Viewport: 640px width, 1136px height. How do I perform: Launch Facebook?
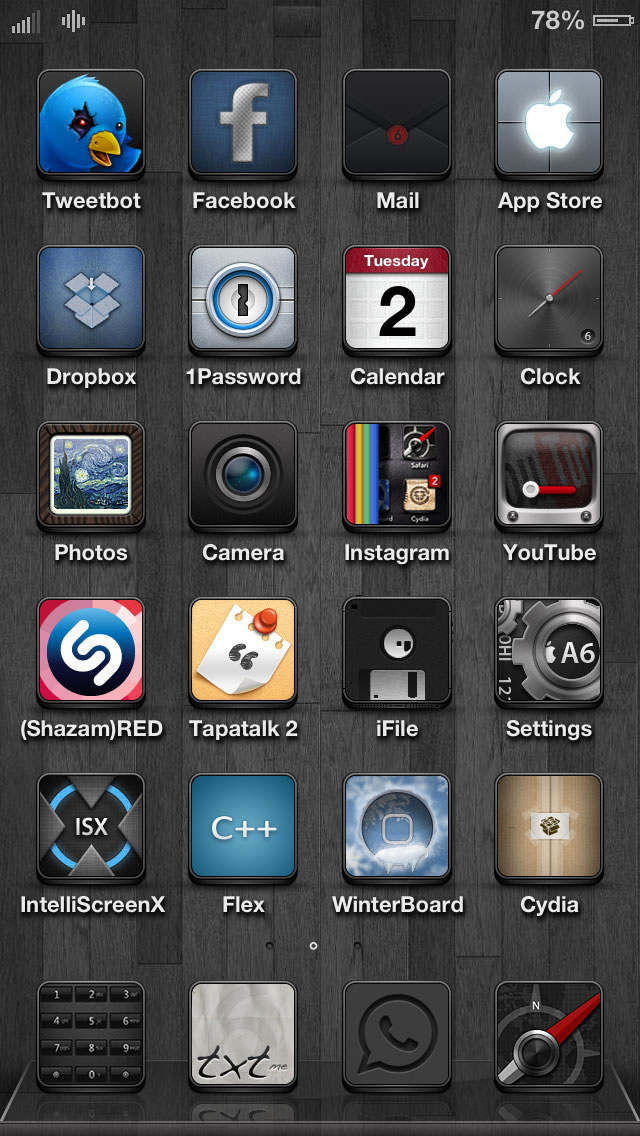pyautogui.click(x=243, y=124)
